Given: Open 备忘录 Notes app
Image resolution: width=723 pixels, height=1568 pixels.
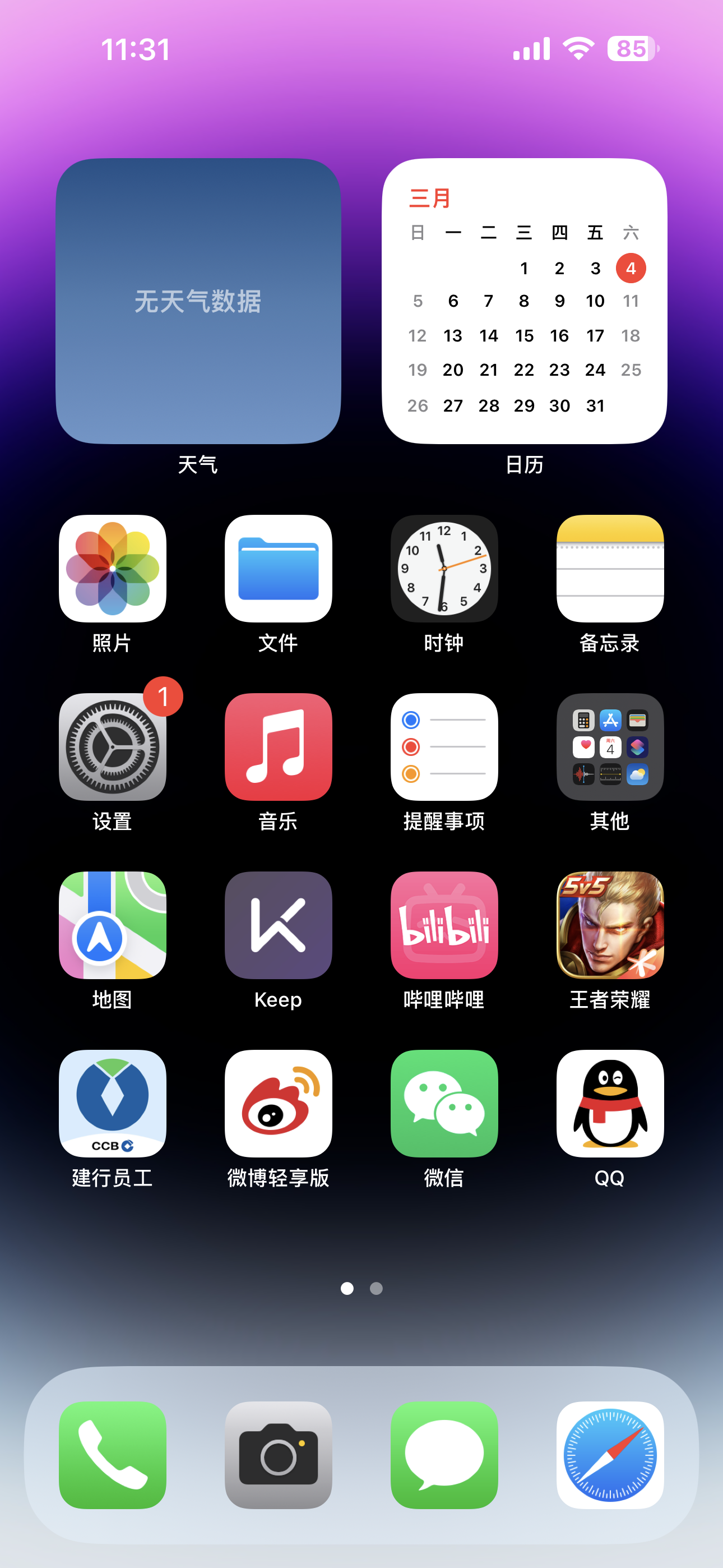Looking at the screenshot, I should pos(610,569).
